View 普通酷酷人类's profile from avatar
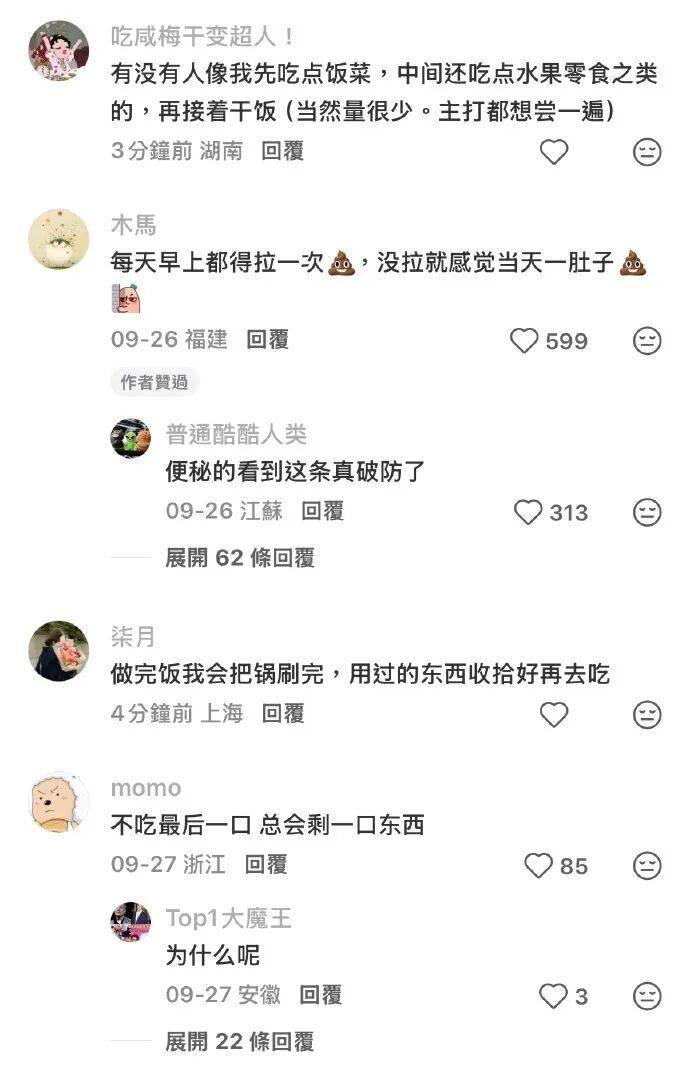Screen dimensions: 690x1078 [131, 438]
